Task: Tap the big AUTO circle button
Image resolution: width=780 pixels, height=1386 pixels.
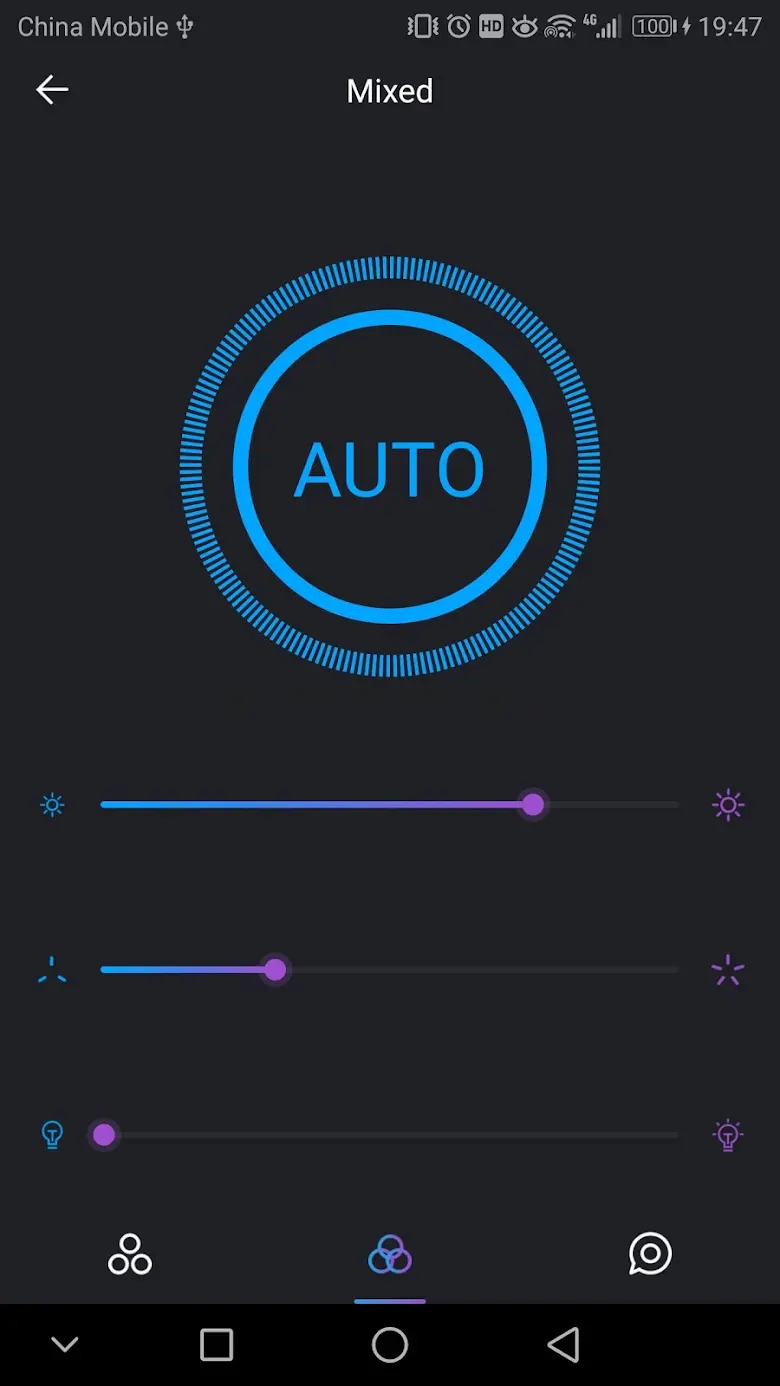Action: pyautogui.click(x=390, y=467)
